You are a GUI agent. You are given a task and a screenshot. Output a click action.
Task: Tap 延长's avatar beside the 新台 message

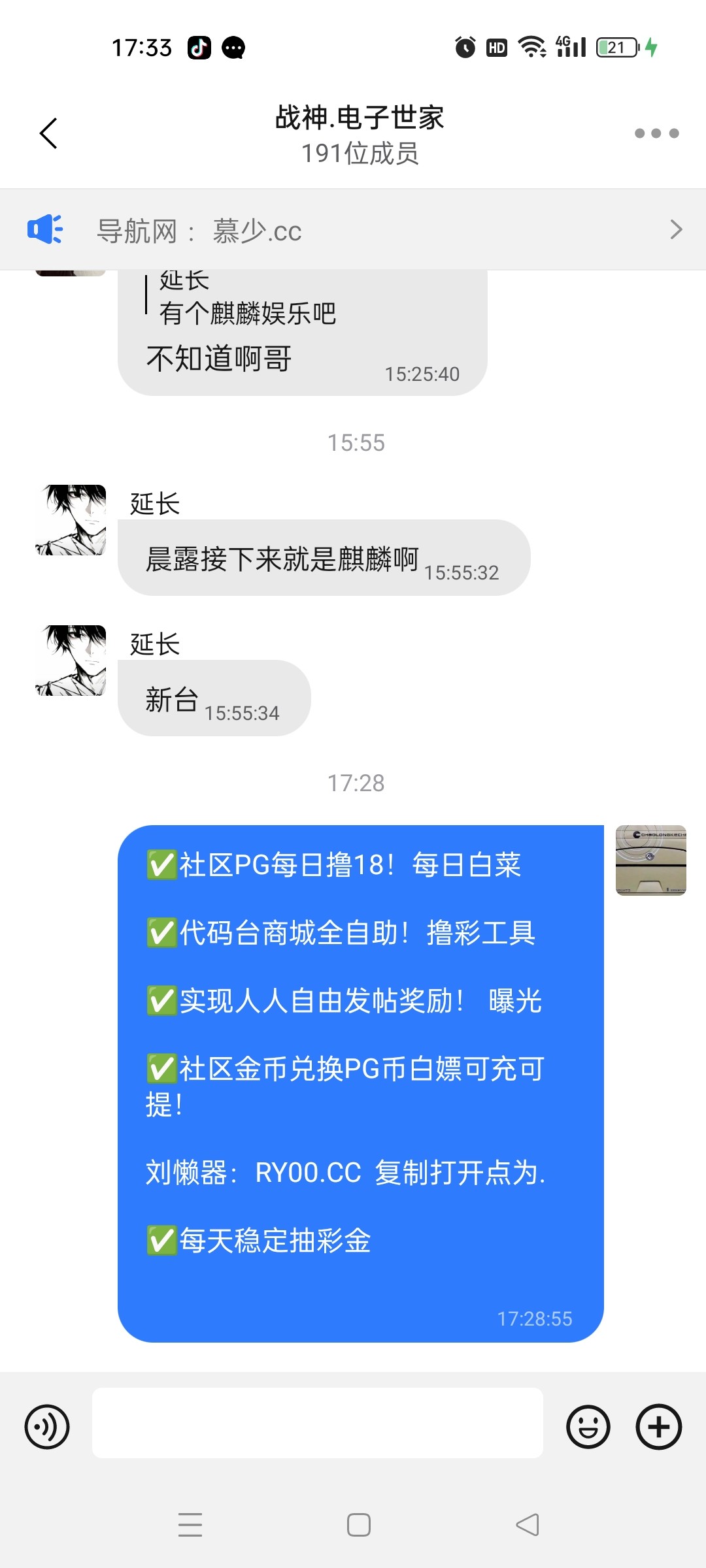pyautogui.click(x=71, y=661)
